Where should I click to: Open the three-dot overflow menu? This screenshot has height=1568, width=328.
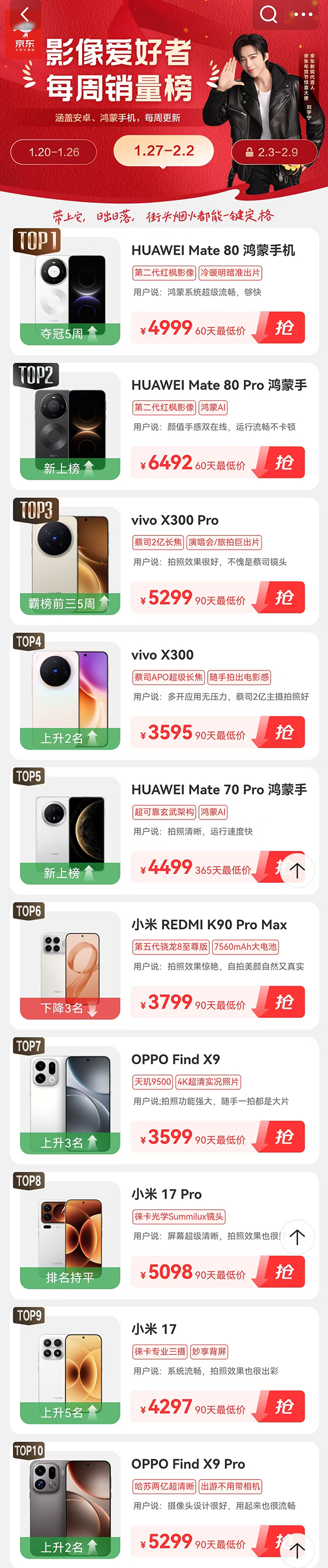click(302, 14)
